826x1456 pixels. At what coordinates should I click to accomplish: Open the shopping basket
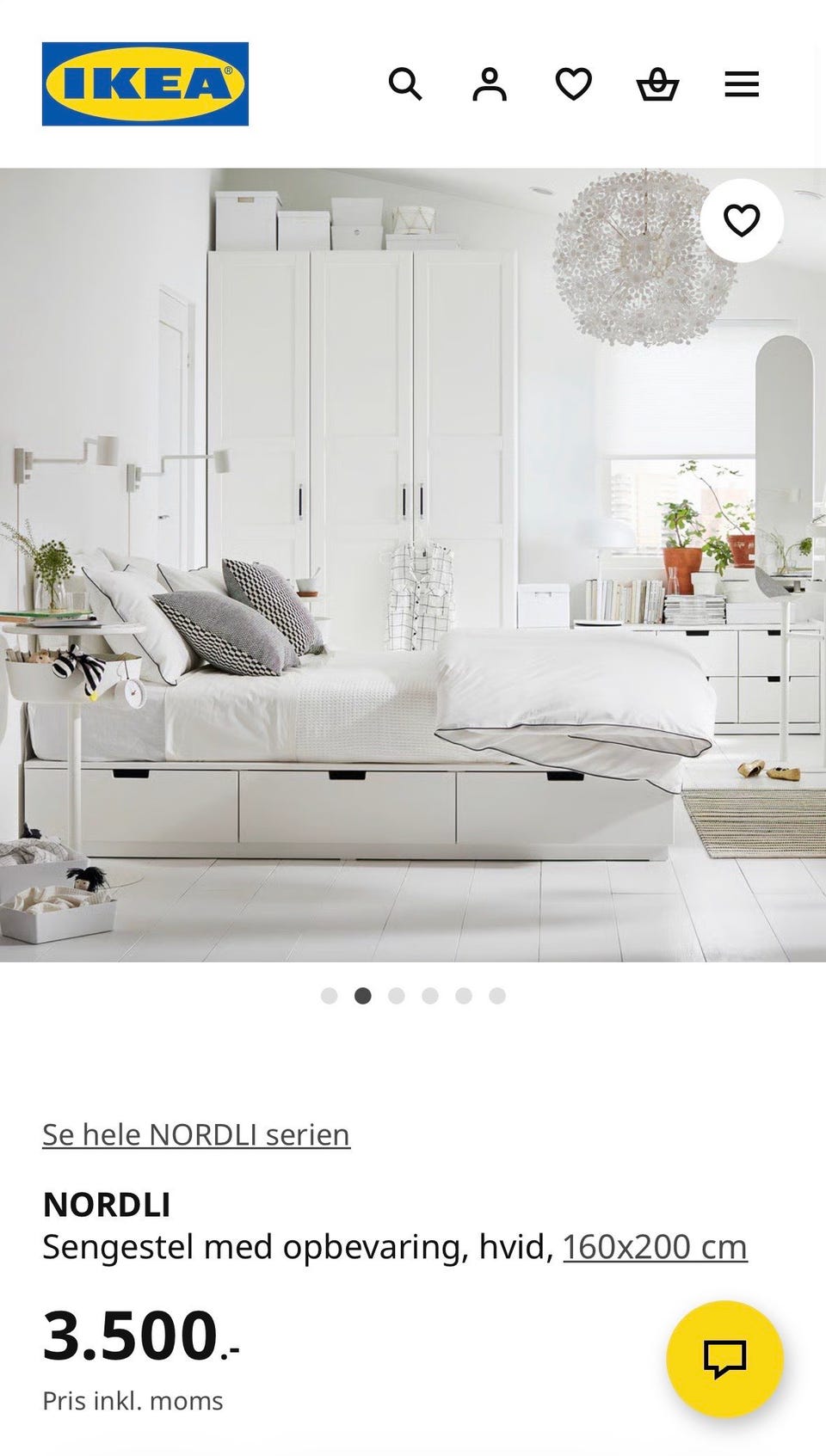click(x=657, y=83)
